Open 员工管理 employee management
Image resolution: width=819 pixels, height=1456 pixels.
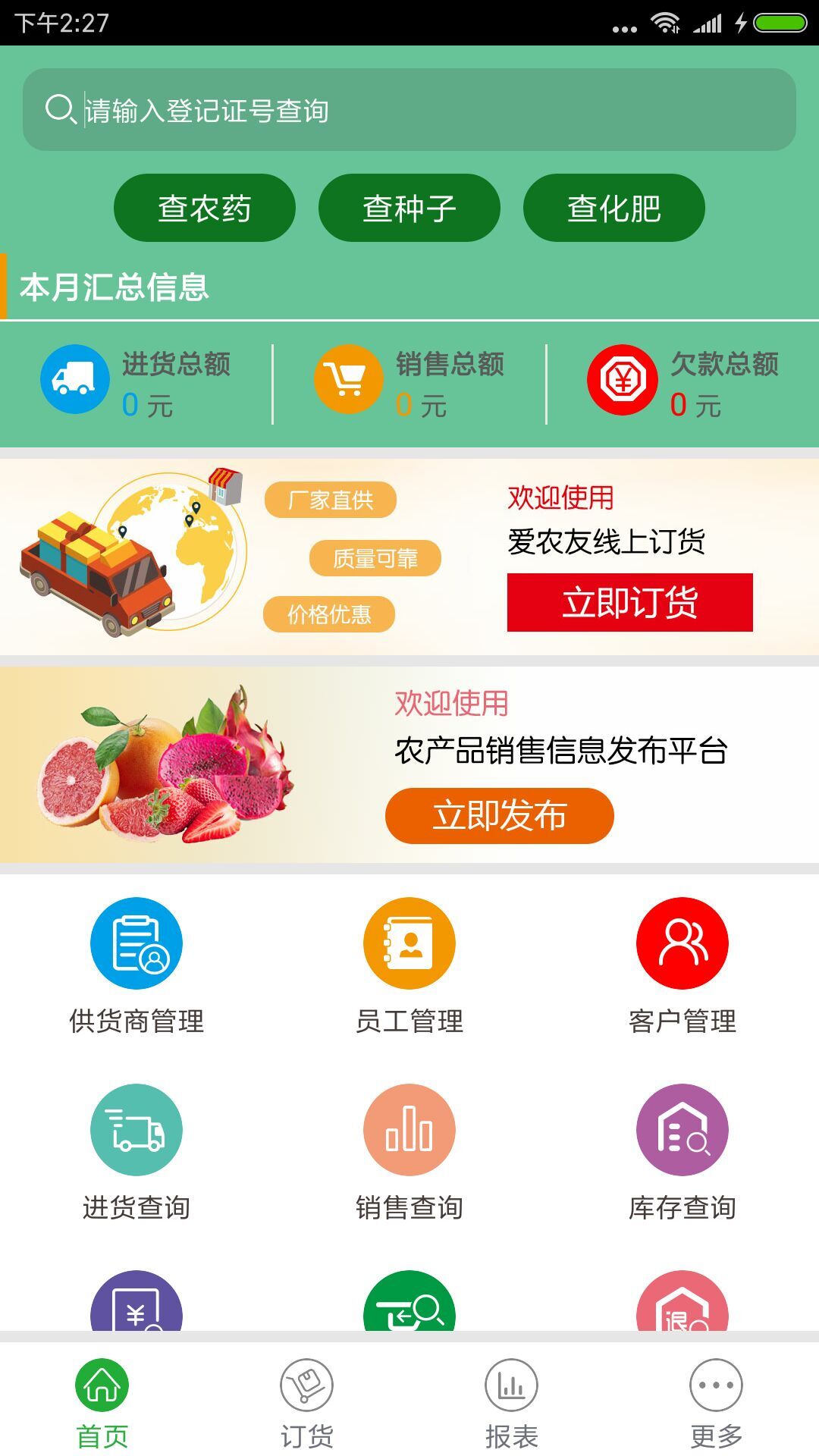(409, 965)
